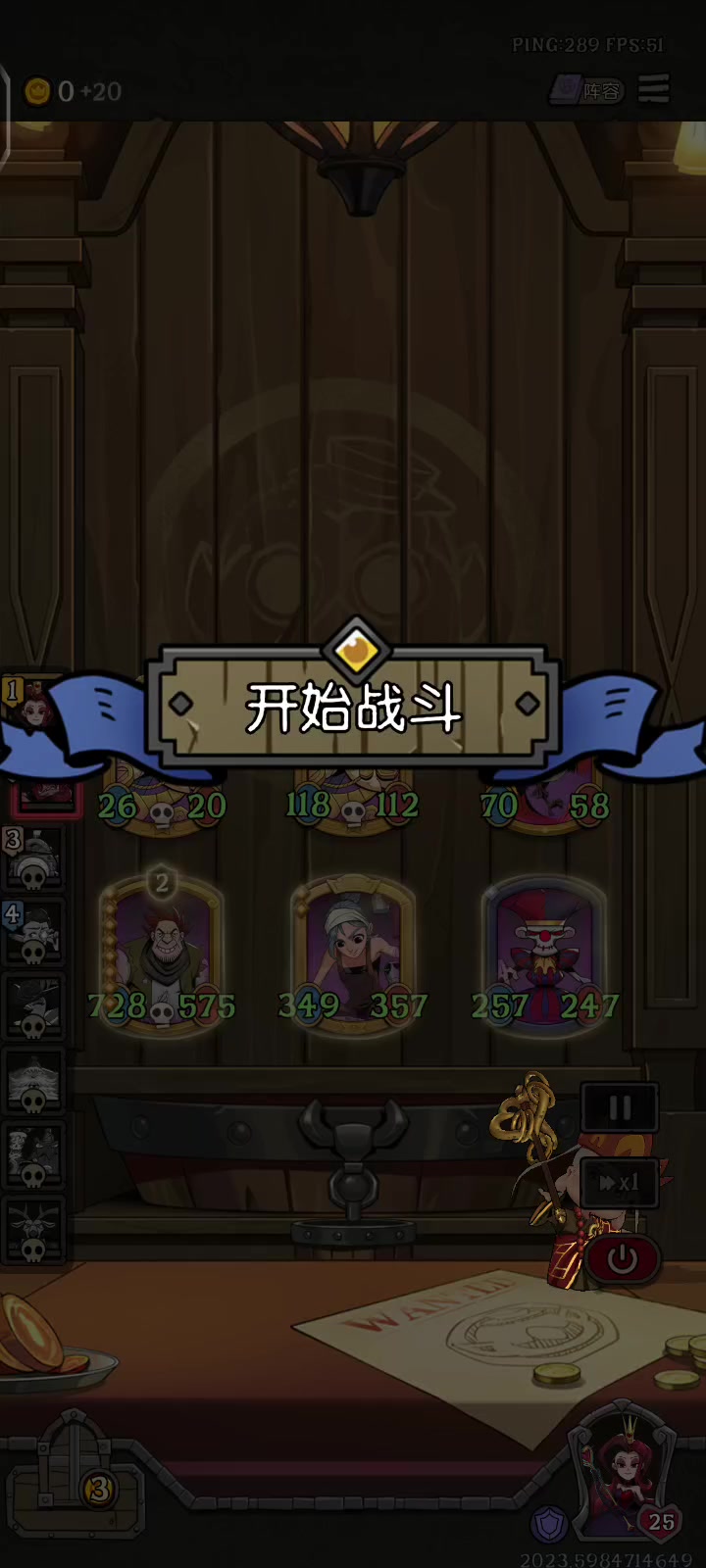
Task: Select the minion card with 728 attack
Action: tap(162, 951)
